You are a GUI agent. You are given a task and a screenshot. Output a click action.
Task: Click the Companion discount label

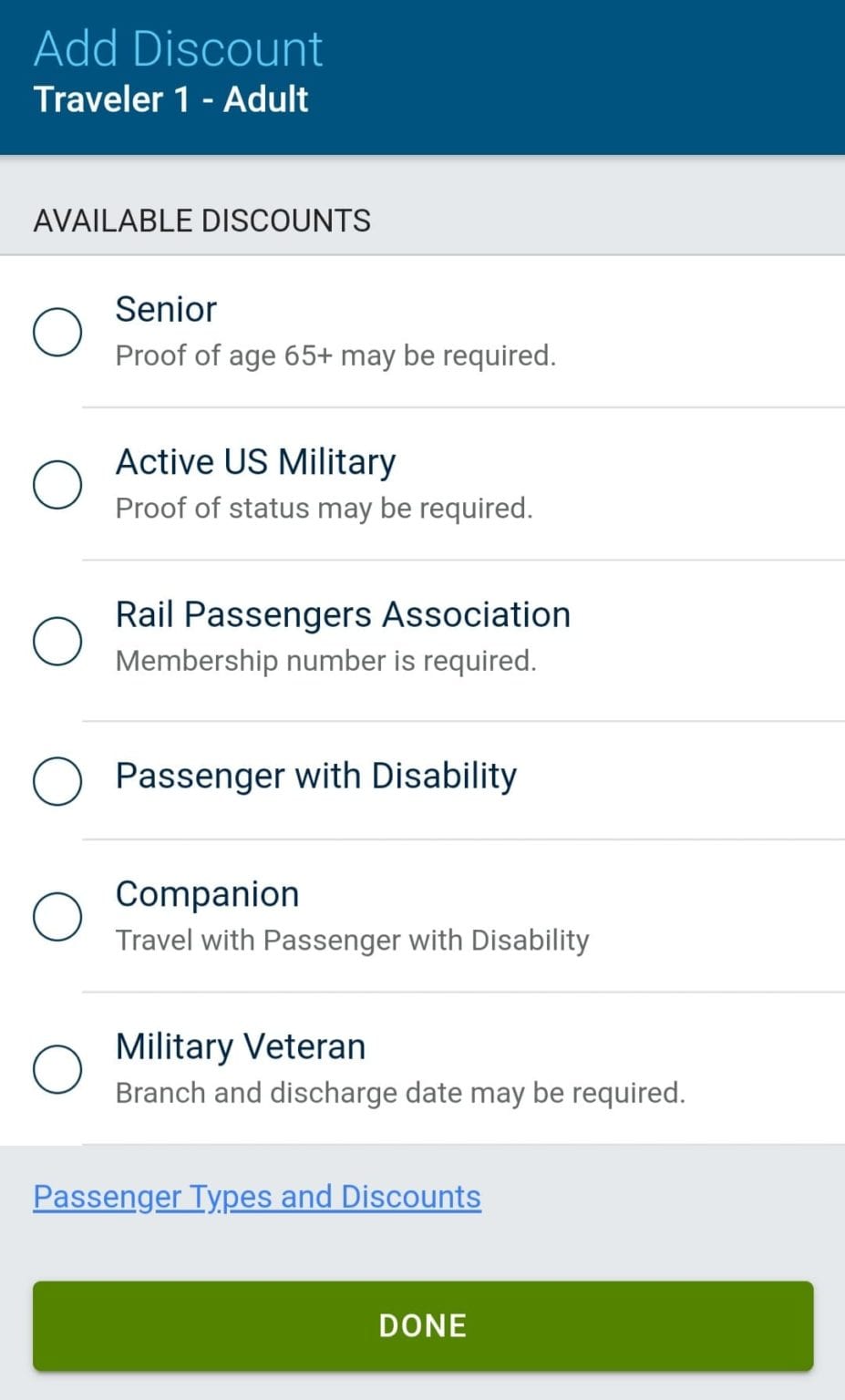tap(207, 894)
